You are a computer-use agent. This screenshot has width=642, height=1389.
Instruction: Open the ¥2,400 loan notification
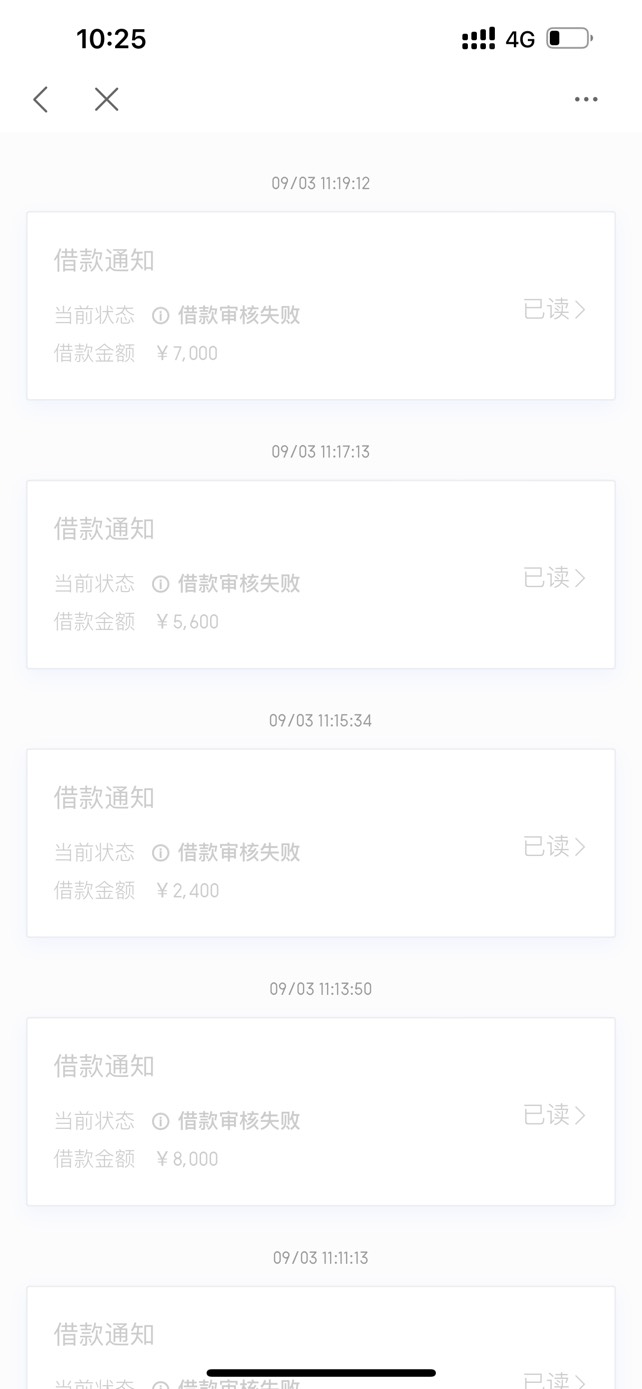point(321,843)
